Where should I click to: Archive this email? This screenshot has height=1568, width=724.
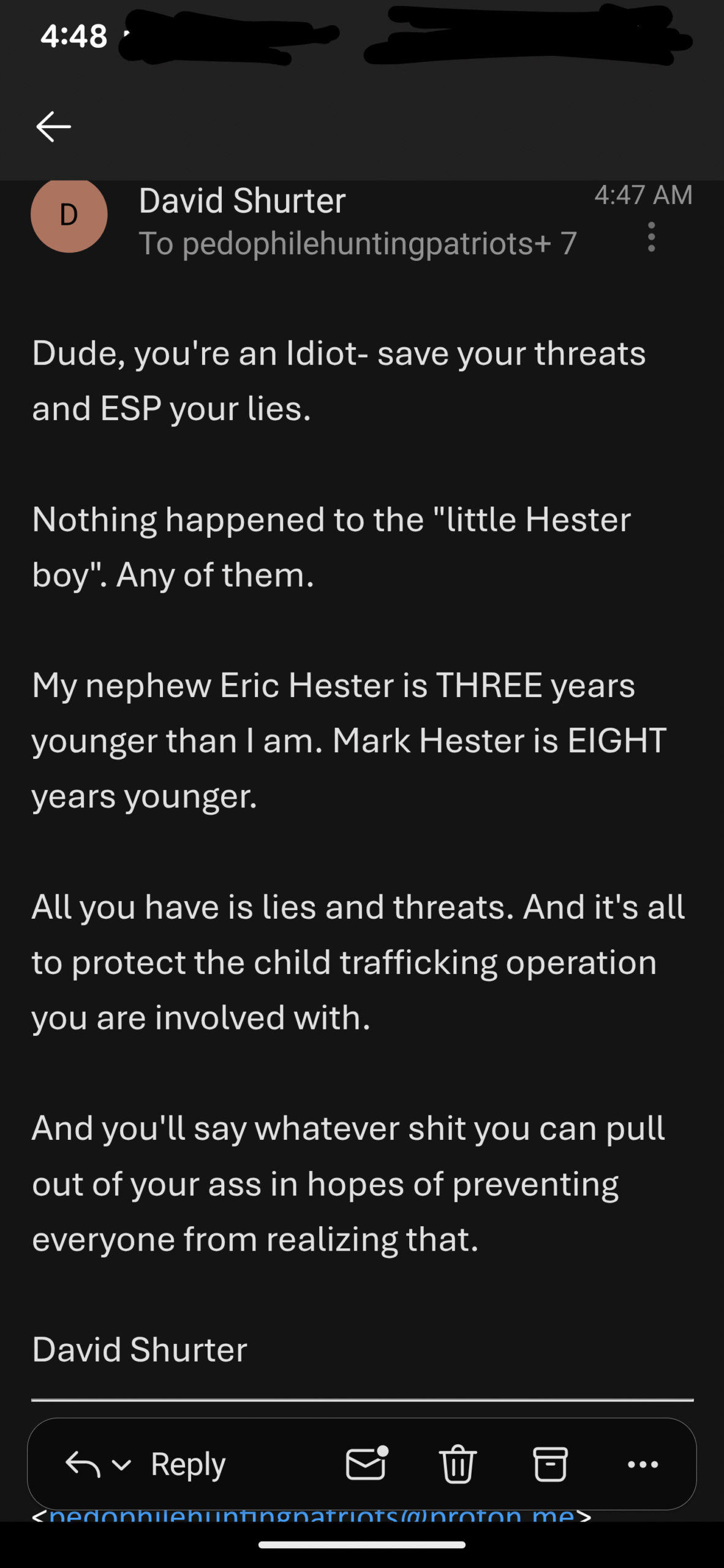click(551, 1464)
